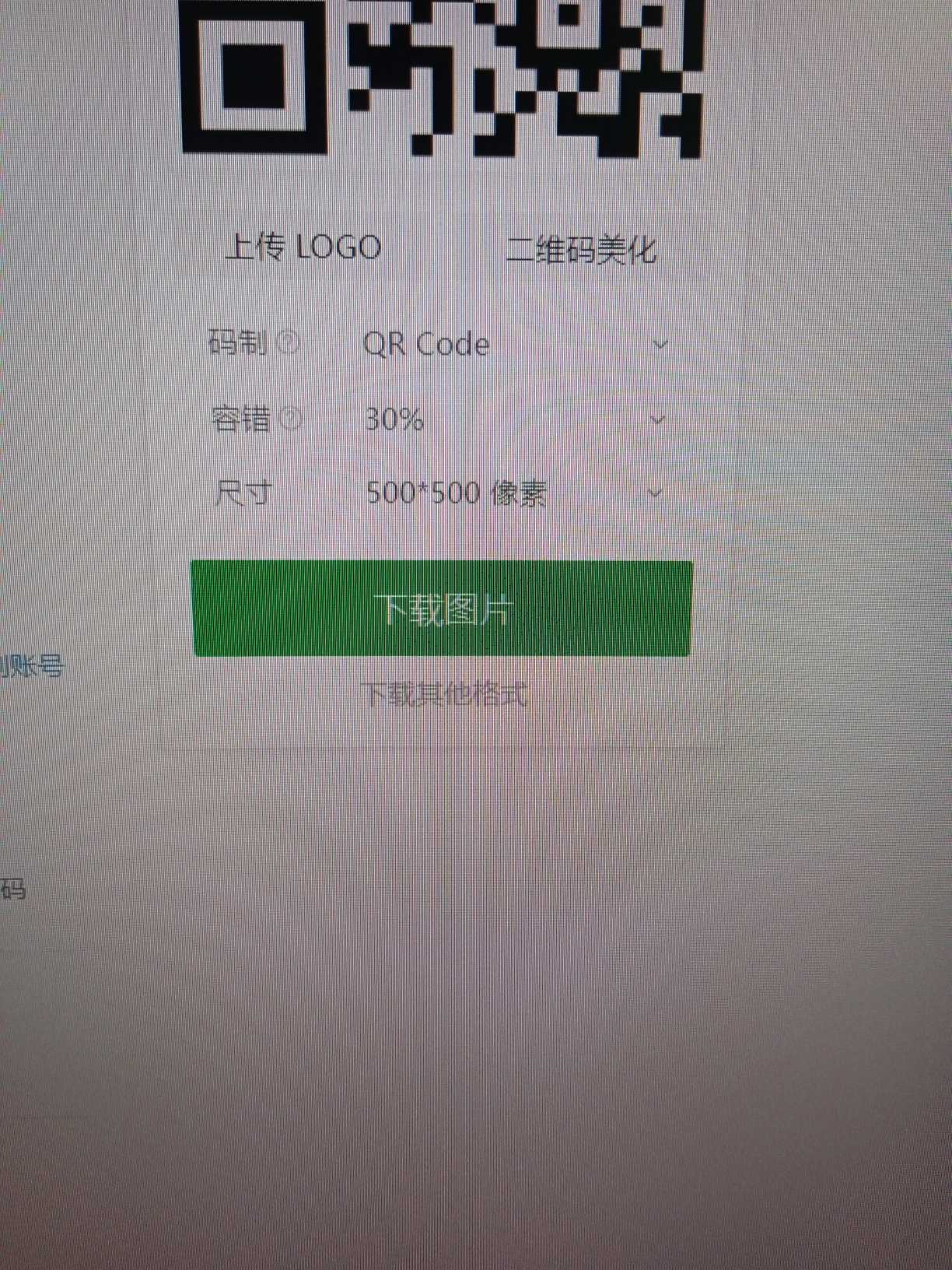952x1270 pixels.
Task: Tap the 上传 LOGO option
Action: (303, 247)
